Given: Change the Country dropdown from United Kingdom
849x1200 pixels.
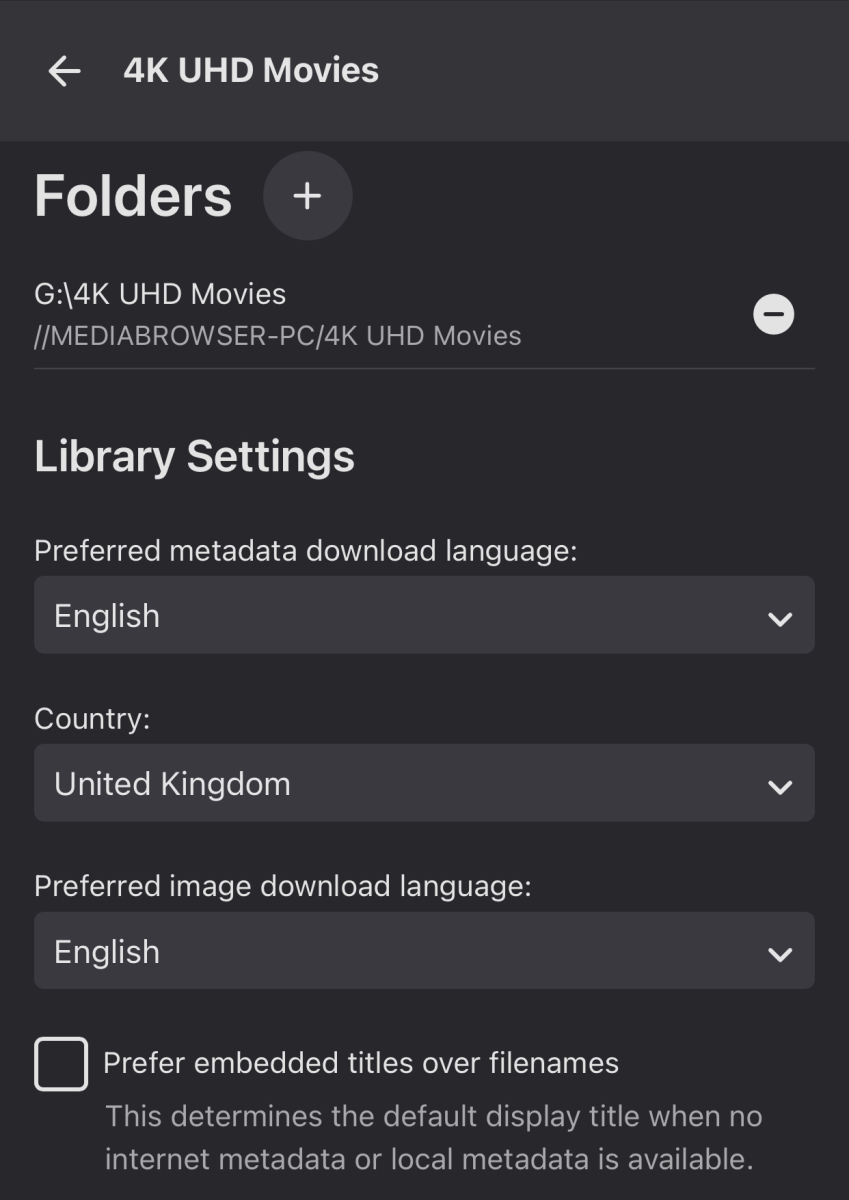Looking at the screenshot, I should click(x=424, y=783).
